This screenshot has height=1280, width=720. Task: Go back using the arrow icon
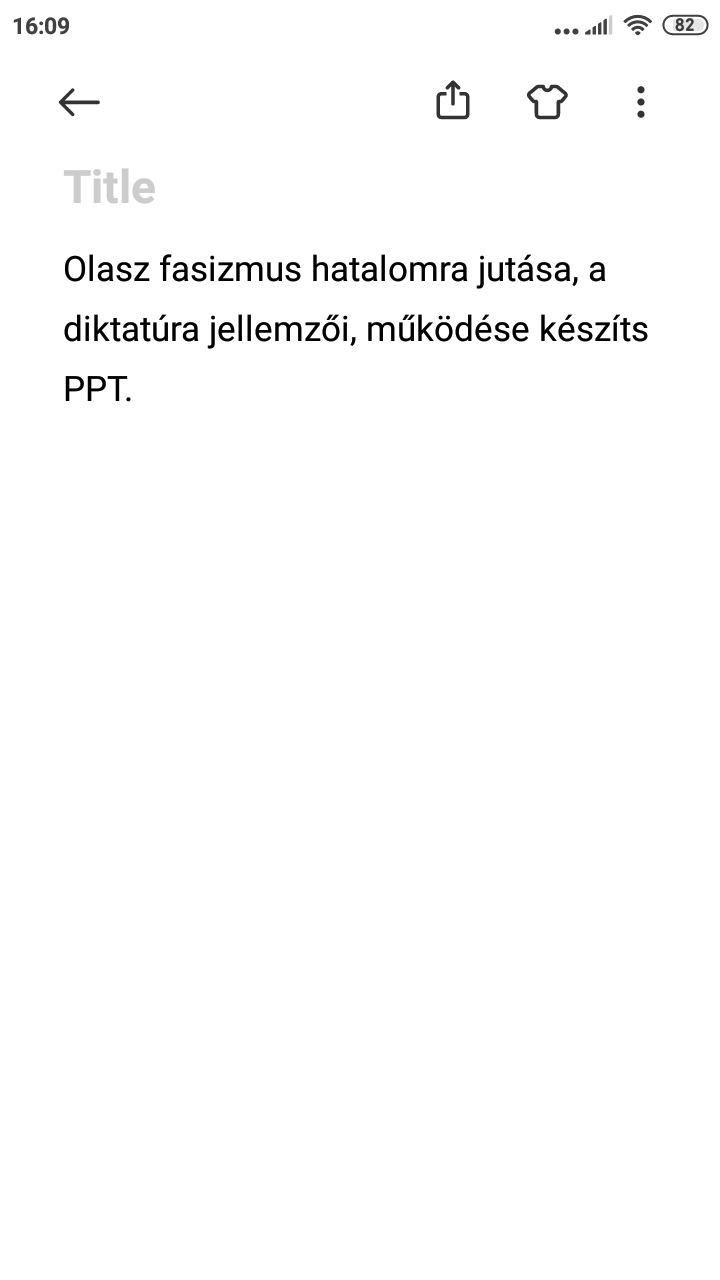pos(79,102)
